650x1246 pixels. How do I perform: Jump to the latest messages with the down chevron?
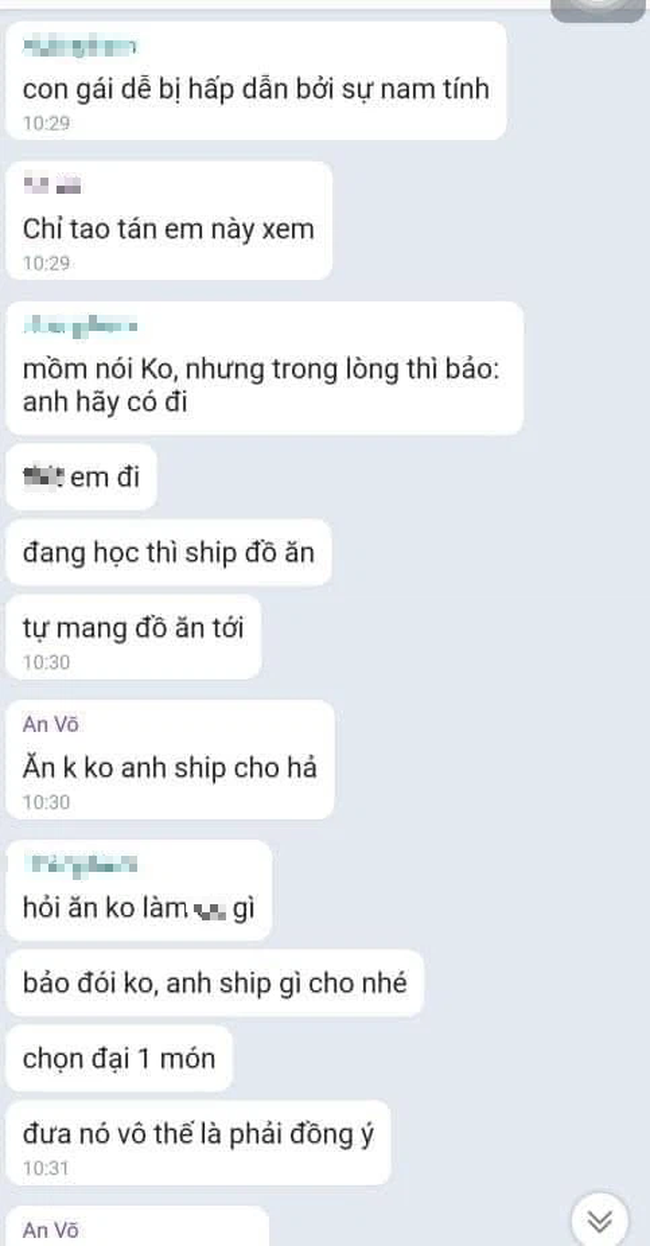point(599,1221)
